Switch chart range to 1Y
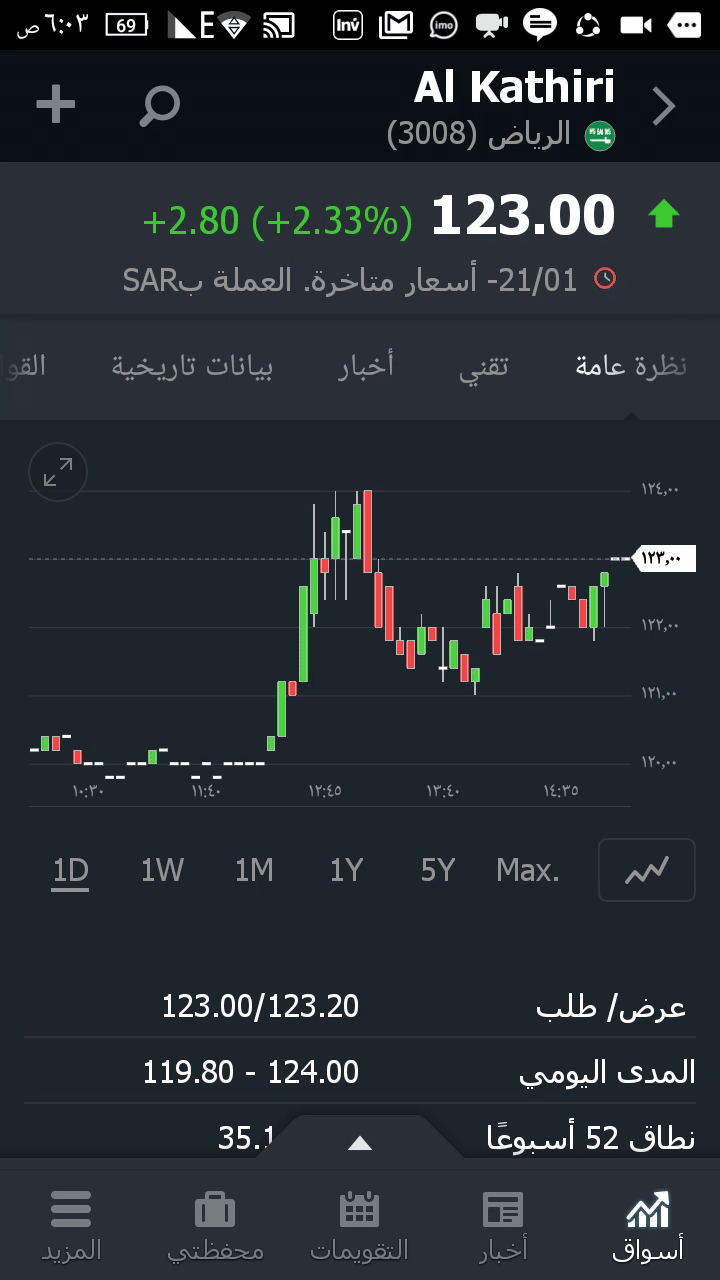The image size is (720, 1280). click(346, 870)
